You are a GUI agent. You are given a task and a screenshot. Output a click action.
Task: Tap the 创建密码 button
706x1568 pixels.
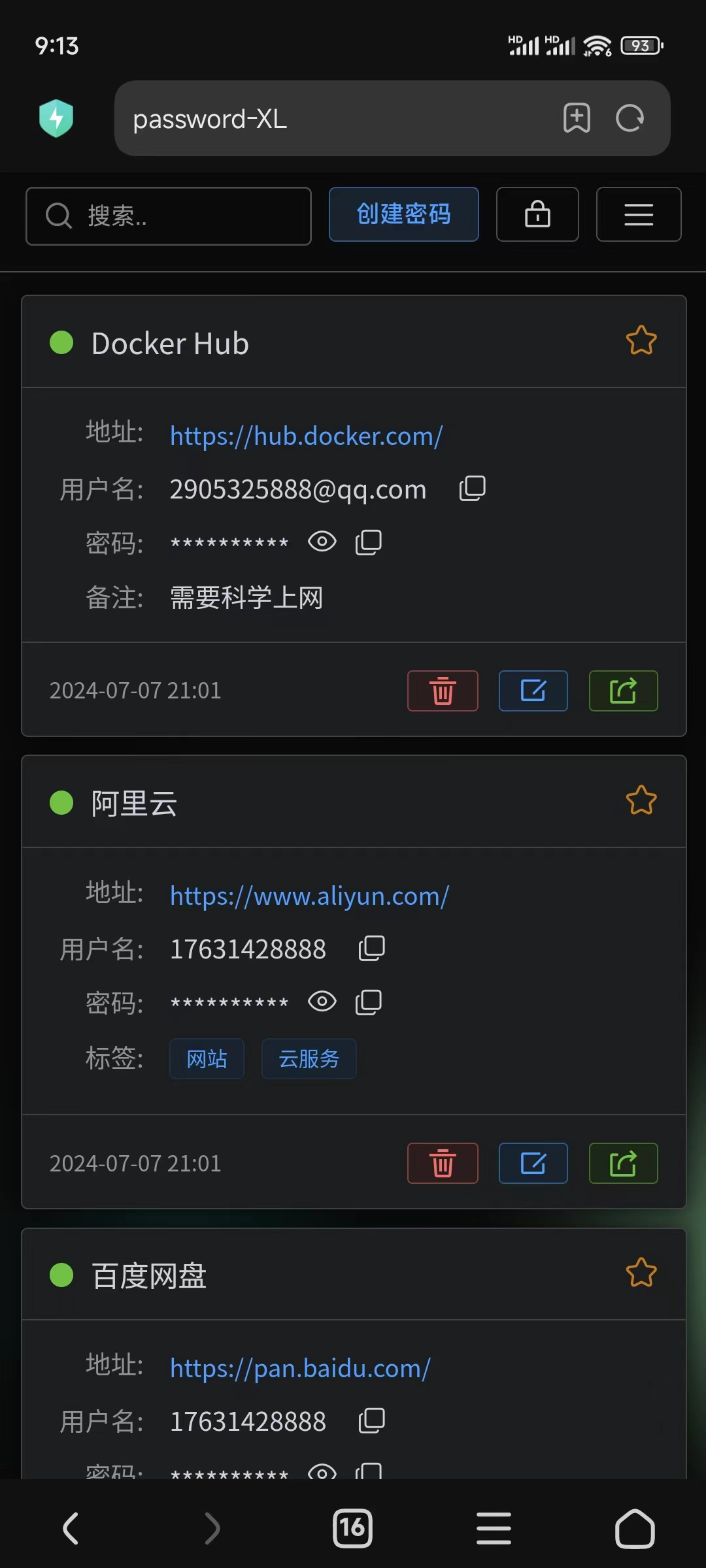(x=403, y=214)
